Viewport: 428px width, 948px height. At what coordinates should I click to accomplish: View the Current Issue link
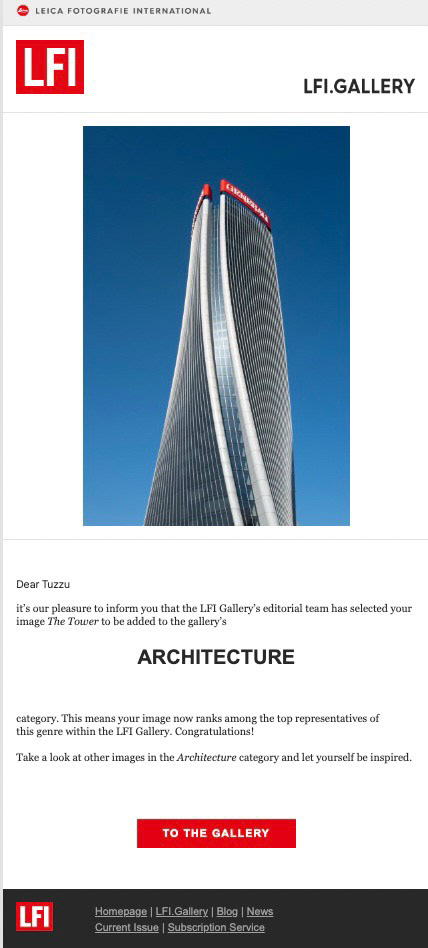pyautogui.click(x=127, y=927)
